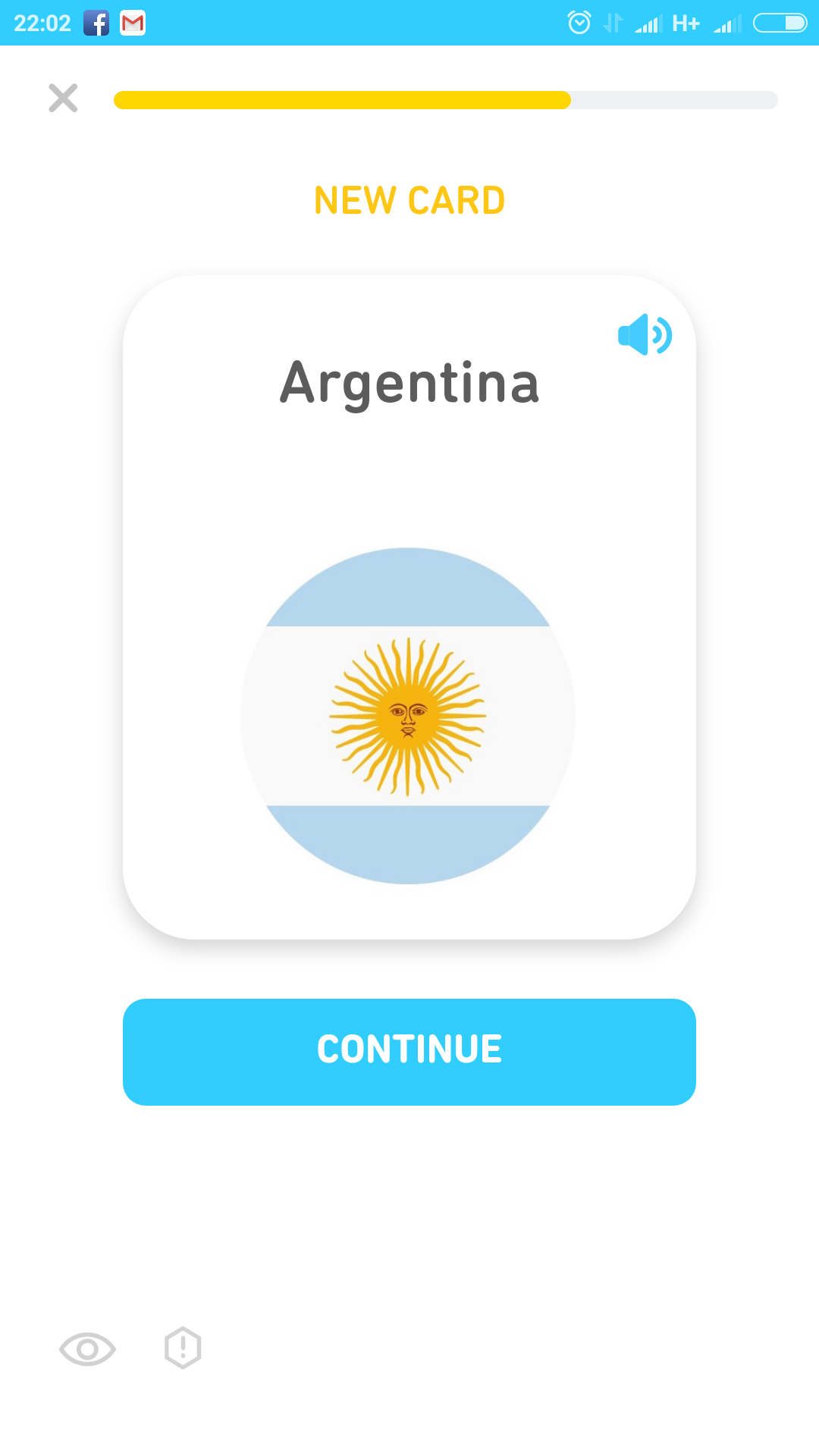Tap the Argentina flashcard

click(x=409, y=607)
